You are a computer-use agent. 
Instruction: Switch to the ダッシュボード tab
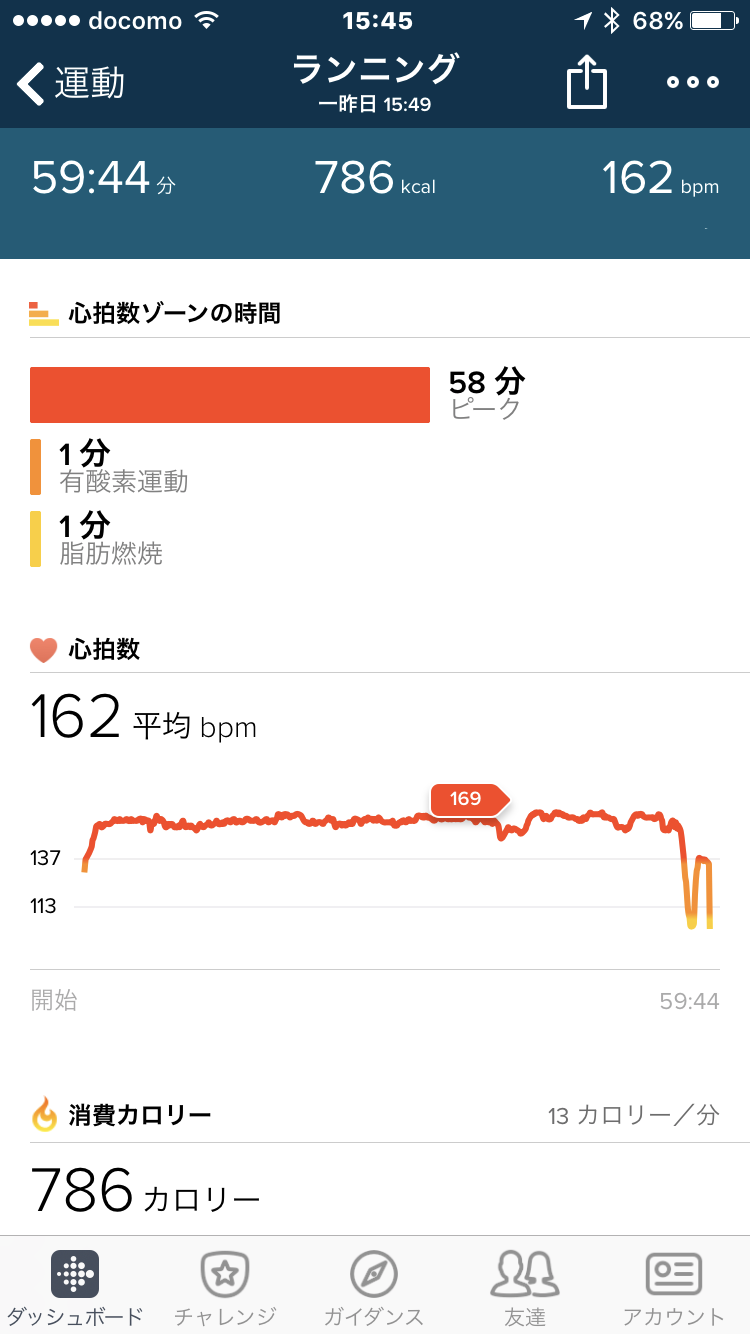pos(75,1289)
